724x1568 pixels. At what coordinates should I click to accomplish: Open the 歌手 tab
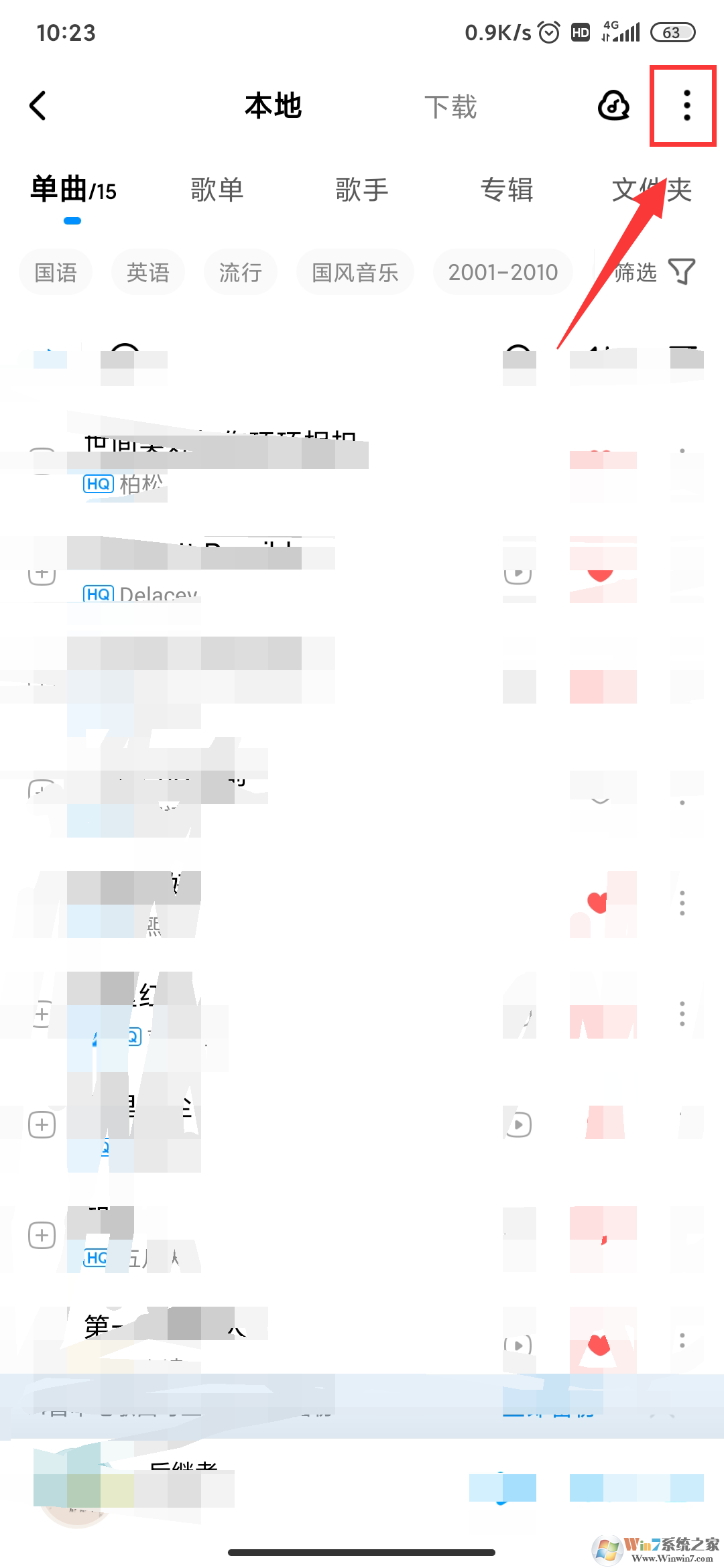click(361, 189)
